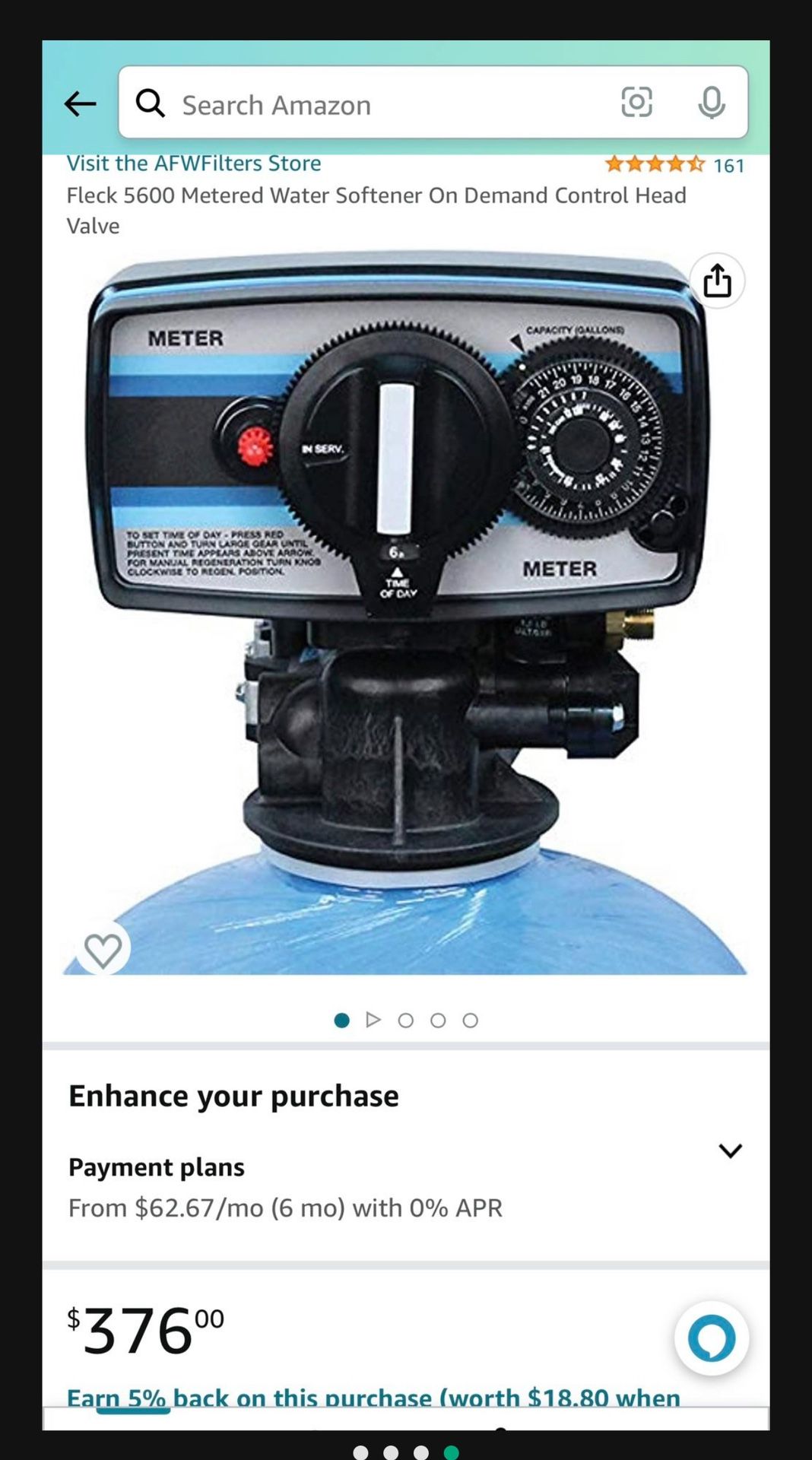Share this Fleck 5600 product
The image size is (812, 1460).
(x=717, y=281)
